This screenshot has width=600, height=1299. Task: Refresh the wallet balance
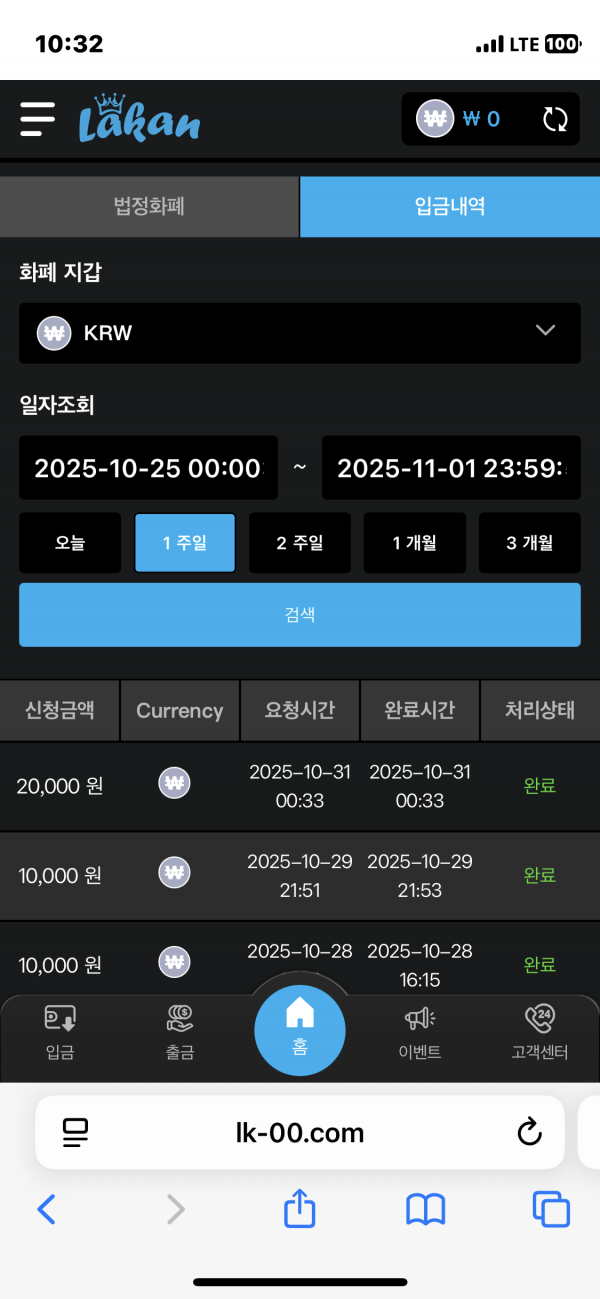[x=555, y=120]
